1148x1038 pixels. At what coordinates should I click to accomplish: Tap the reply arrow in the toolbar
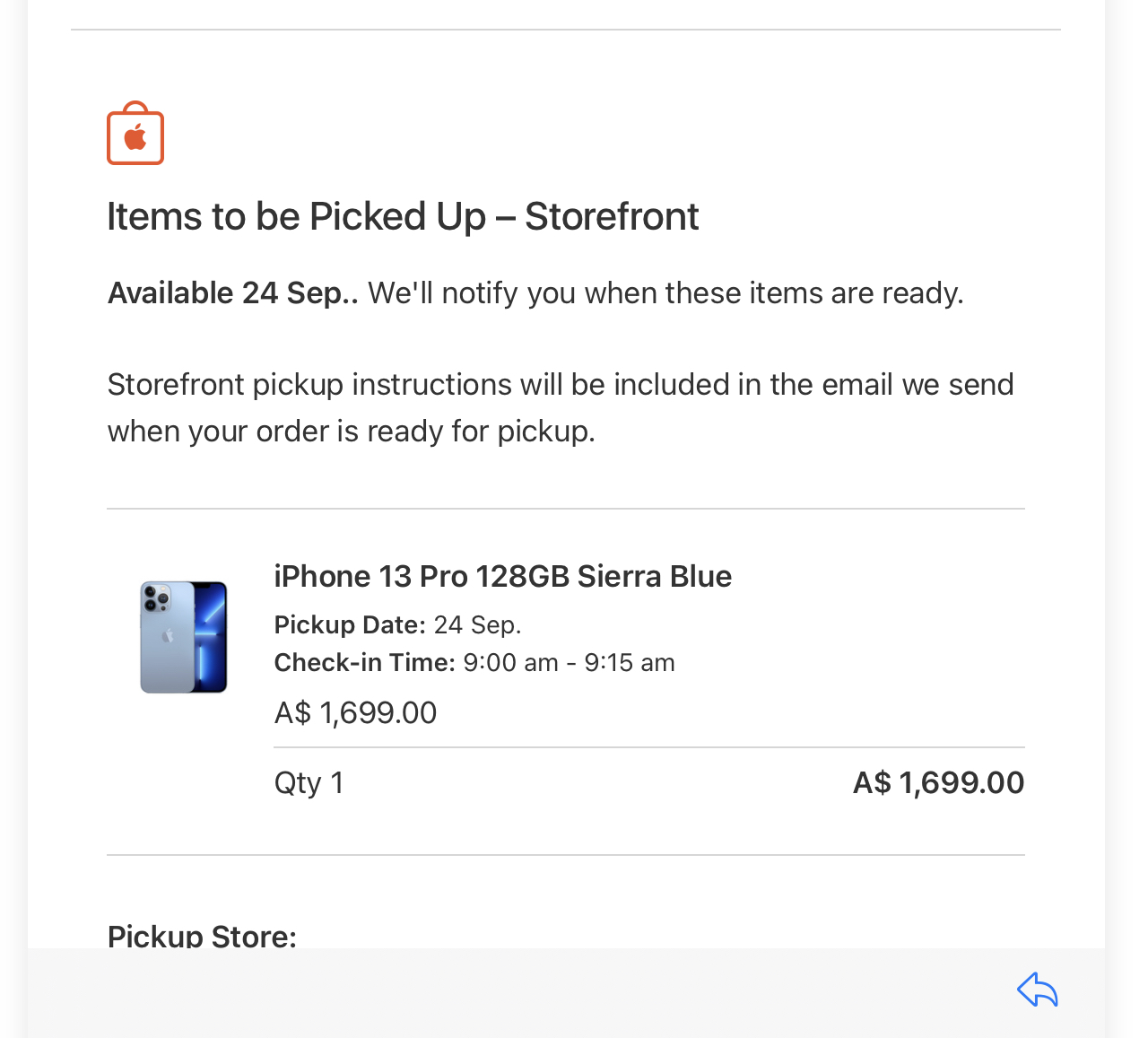[1038, 990]
